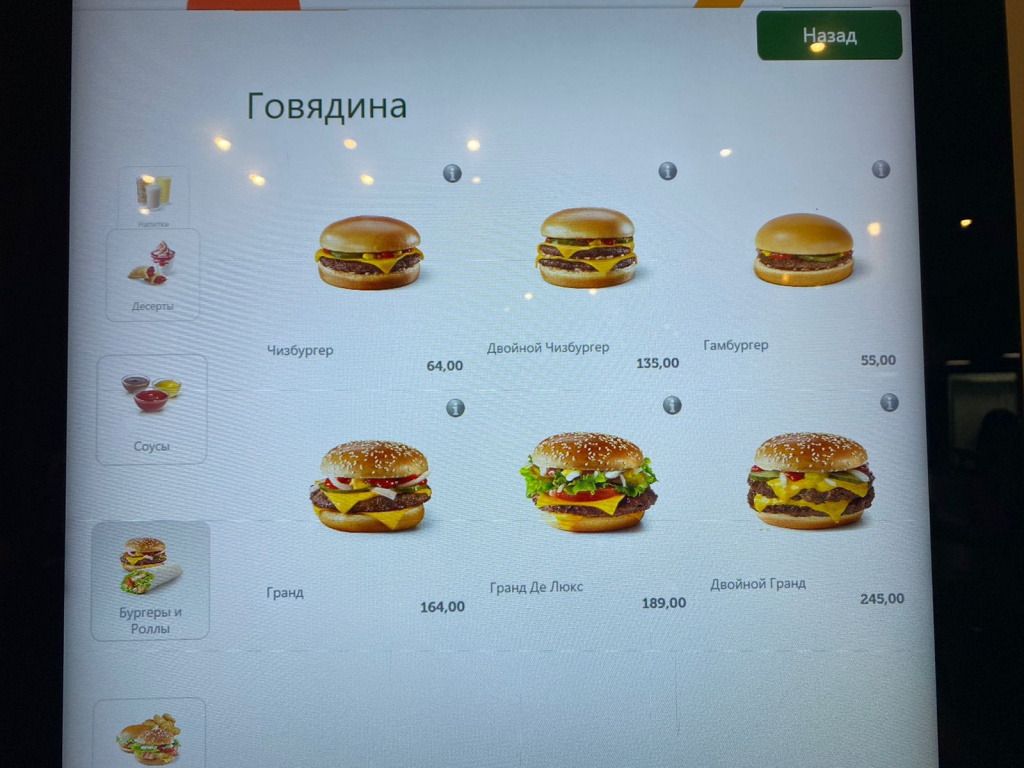Tap the Назад back button

click(829, 36)
